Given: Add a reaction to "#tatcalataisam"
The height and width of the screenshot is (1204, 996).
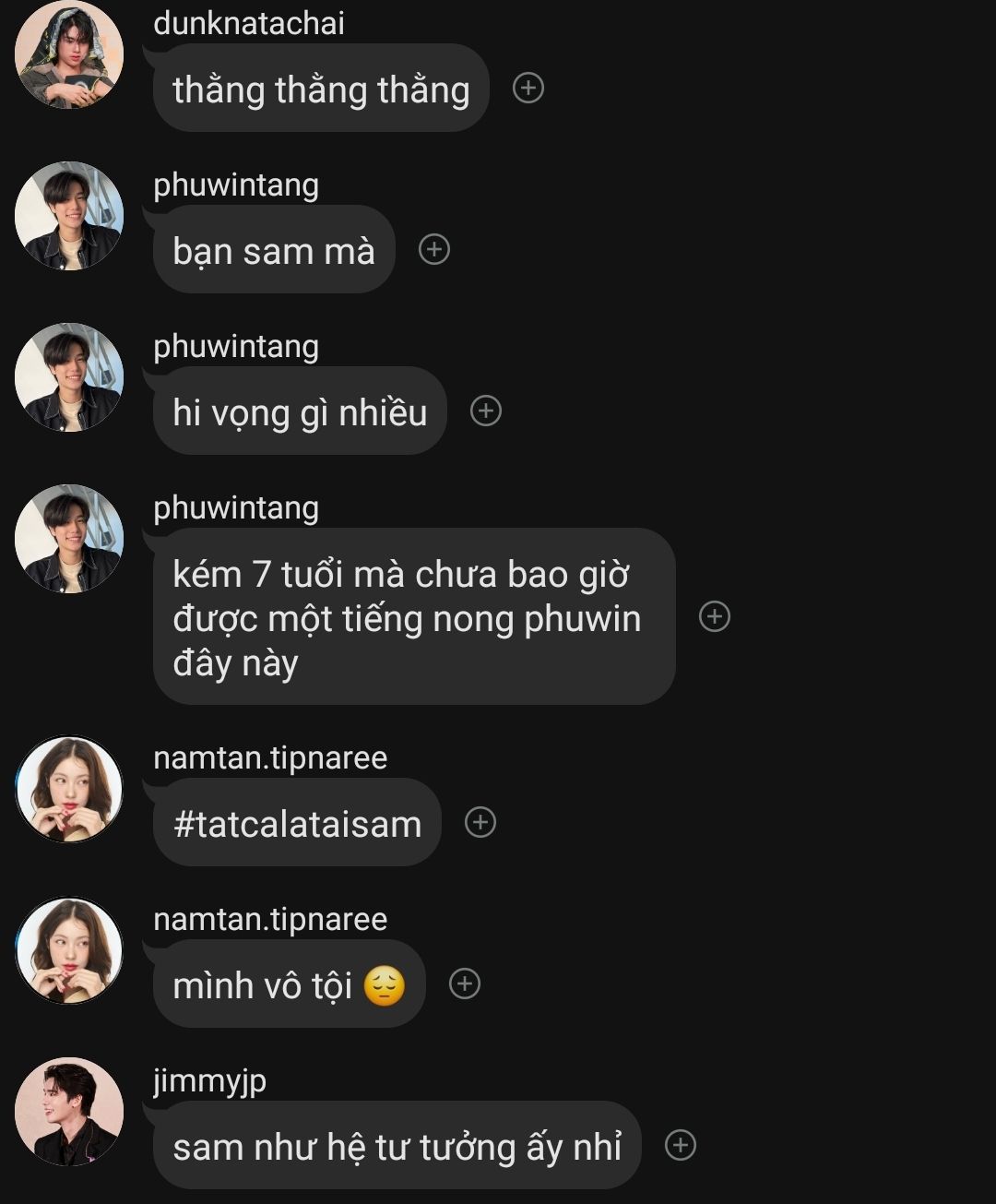Looking at the screenshot, I should (x=480, y=822).
